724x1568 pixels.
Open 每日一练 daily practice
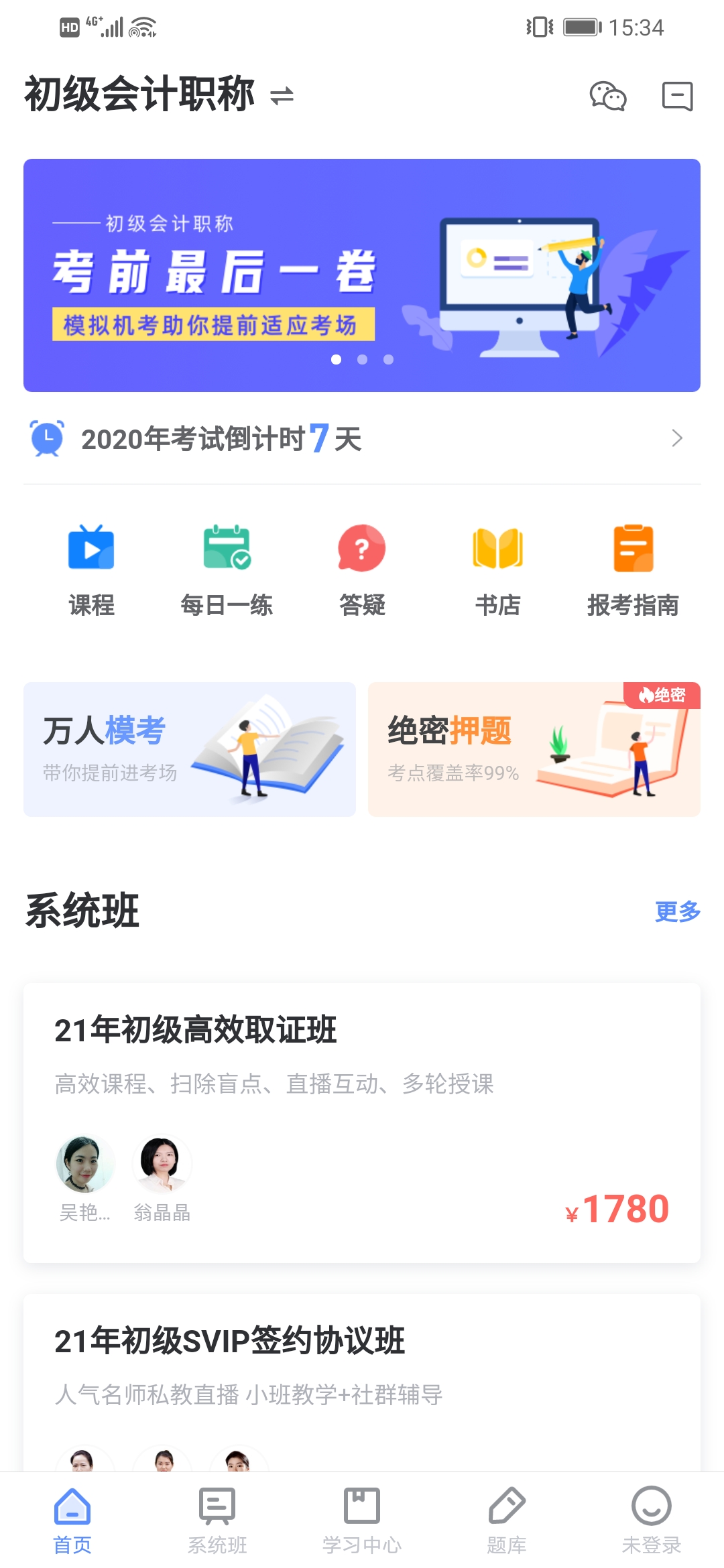(227, 570)
